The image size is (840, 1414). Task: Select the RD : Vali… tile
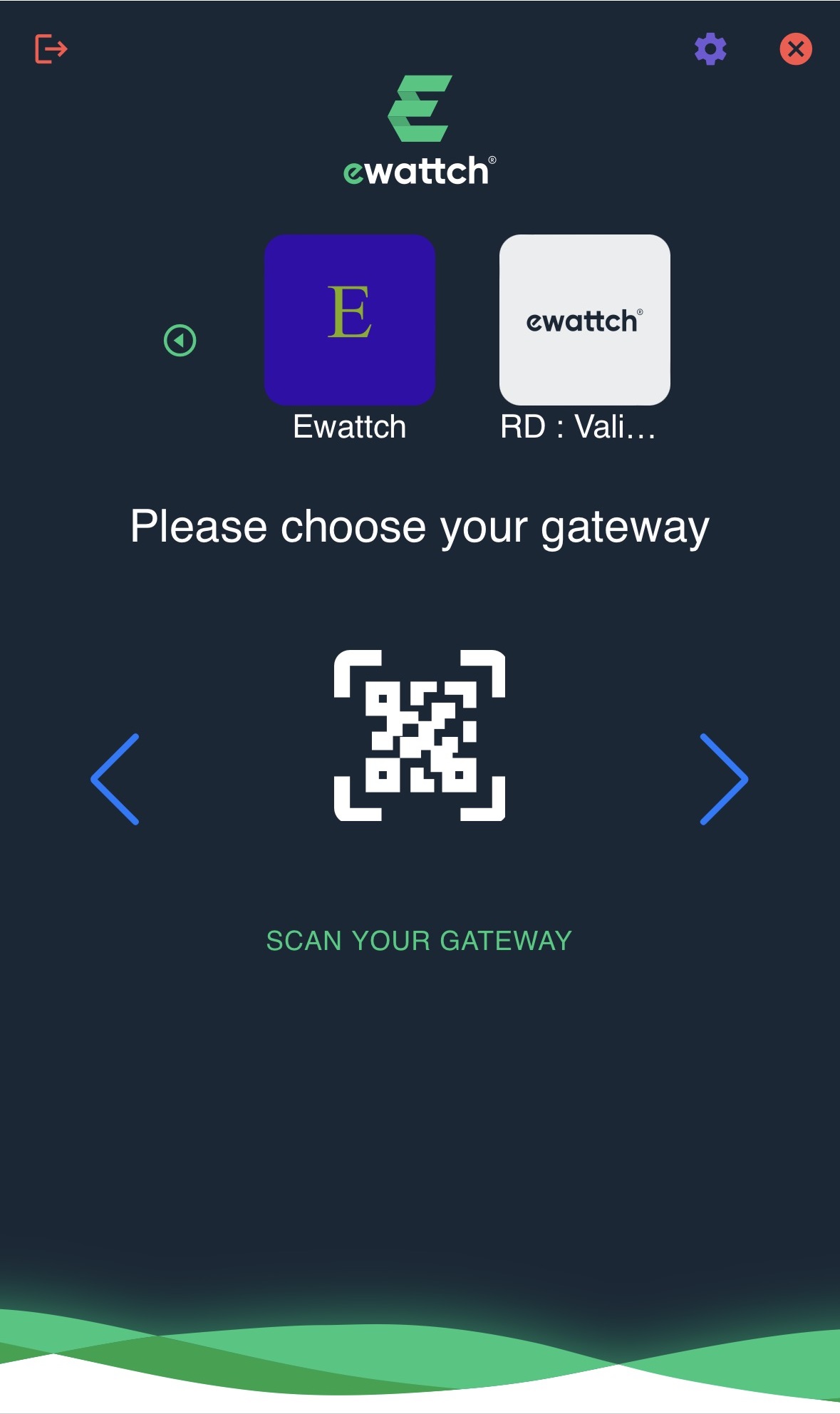(x=584, y=320)
